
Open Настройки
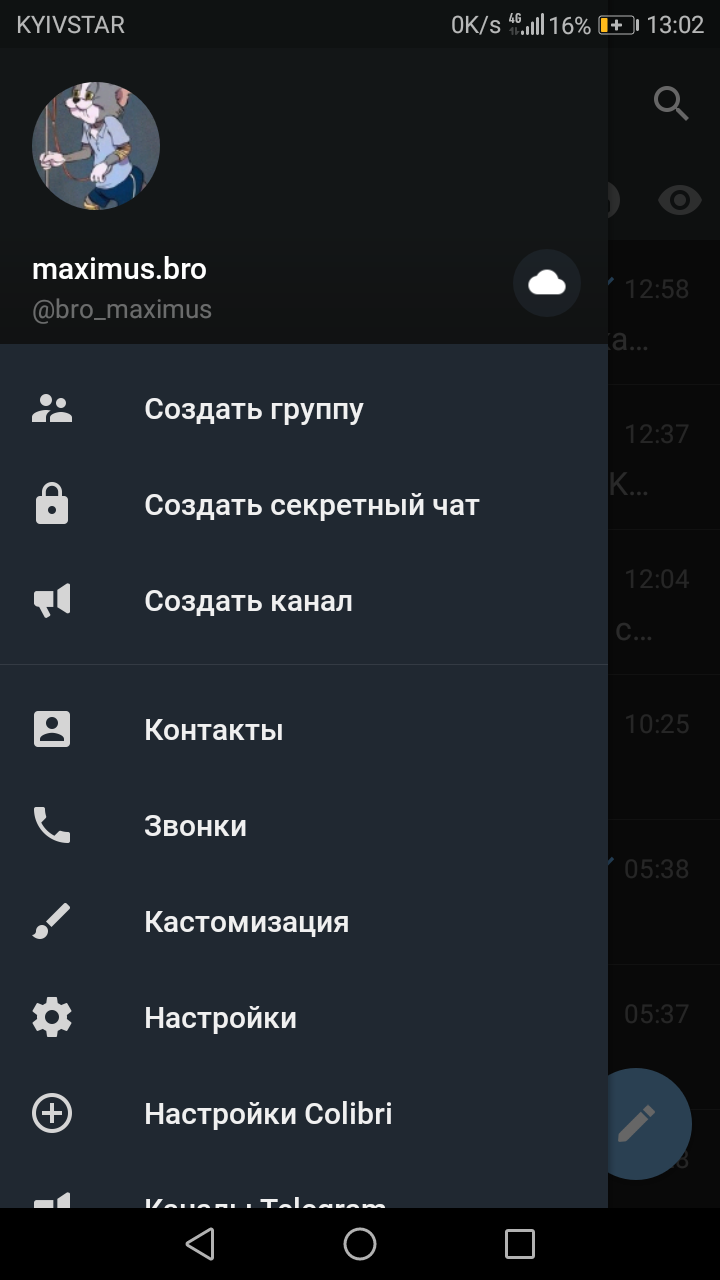(304, 1018)
